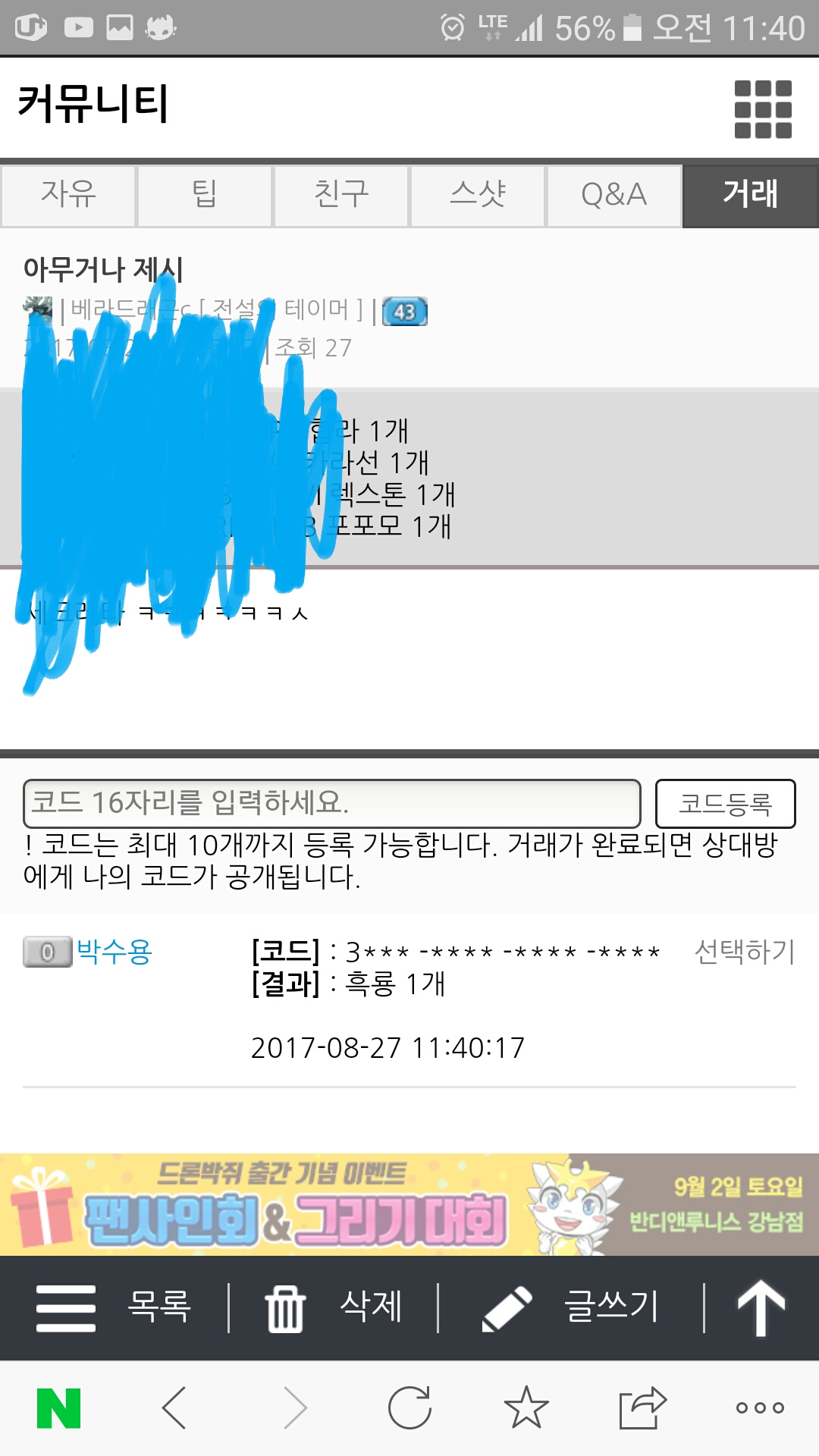819x1456 pixels.
Task: Switch to the Q&A tab
Action: tap(613, 195)
